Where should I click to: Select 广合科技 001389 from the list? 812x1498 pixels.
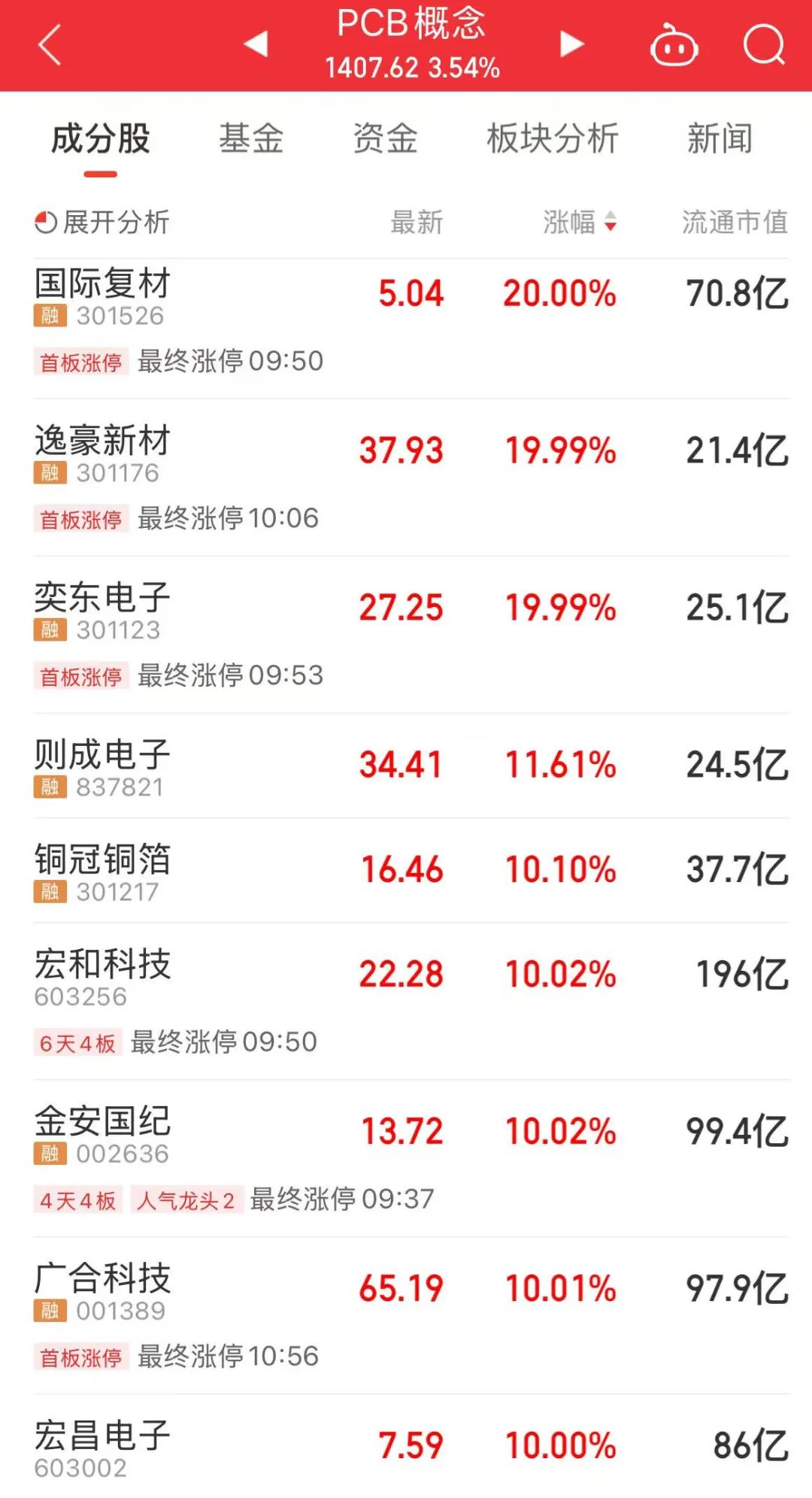tap(102, 1290)
